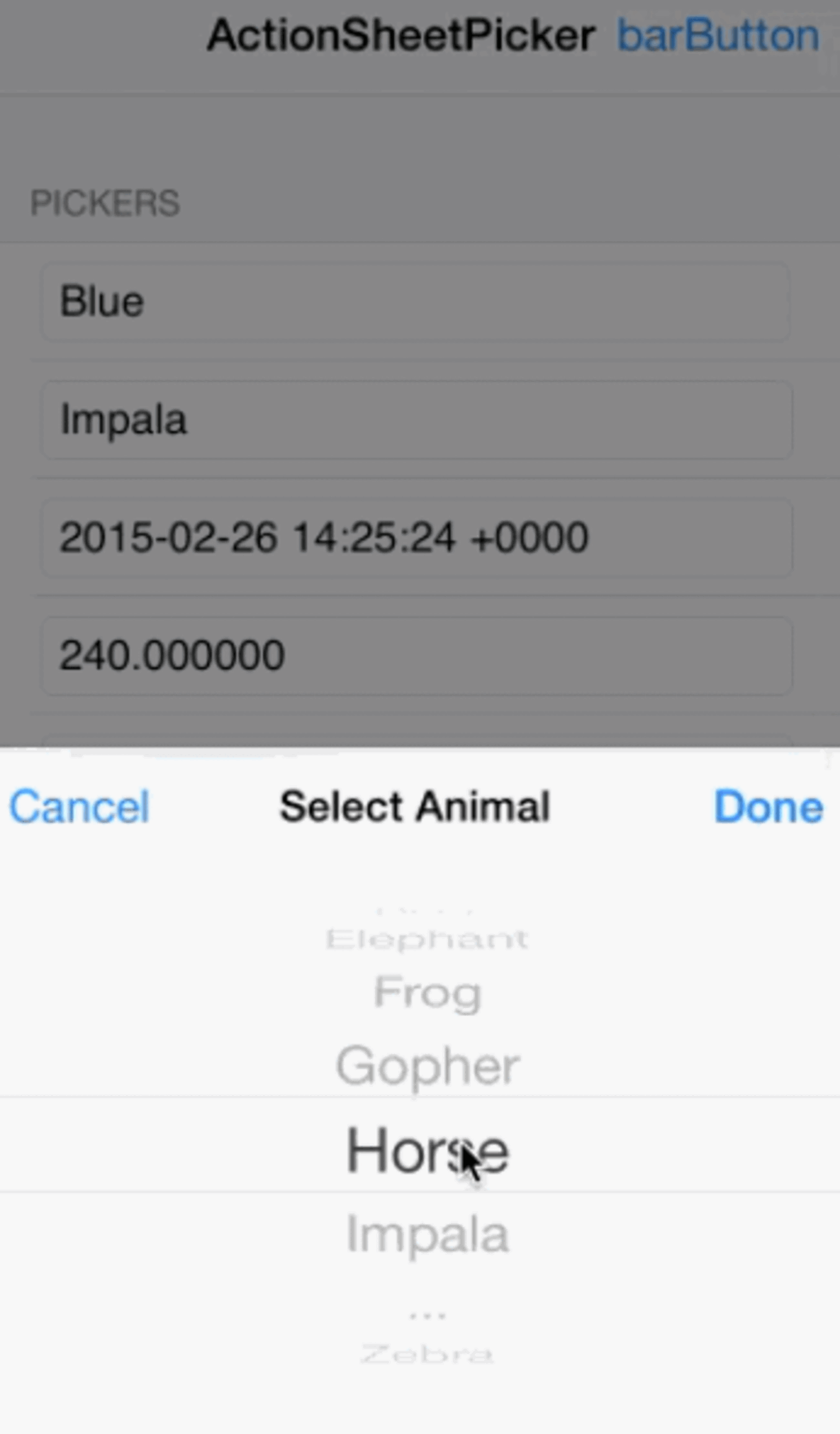
Task: Cancel the animal picker
Action: (x=79, y=807)
